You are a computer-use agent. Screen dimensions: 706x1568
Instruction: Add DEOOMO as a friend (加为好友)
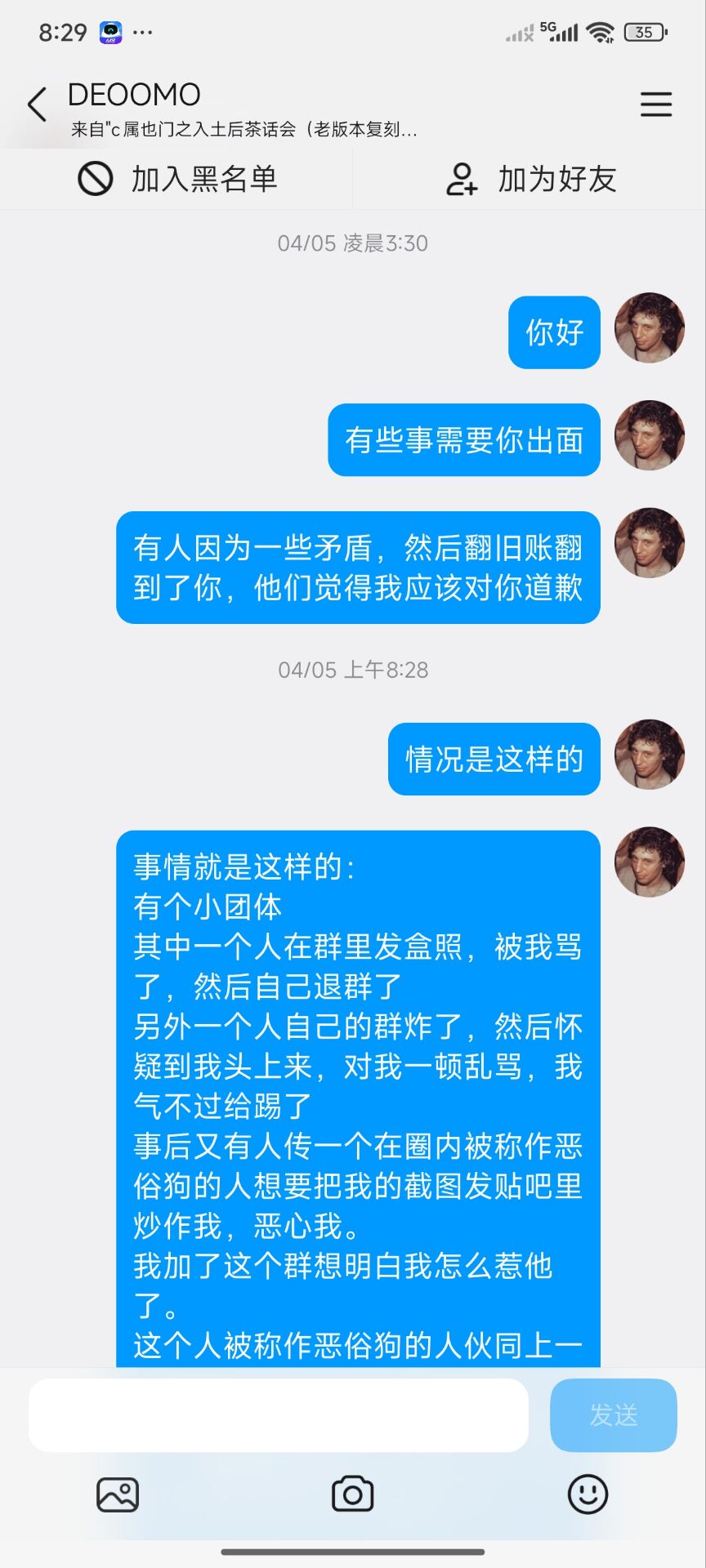pyautogui.click(x=531, y=179)
